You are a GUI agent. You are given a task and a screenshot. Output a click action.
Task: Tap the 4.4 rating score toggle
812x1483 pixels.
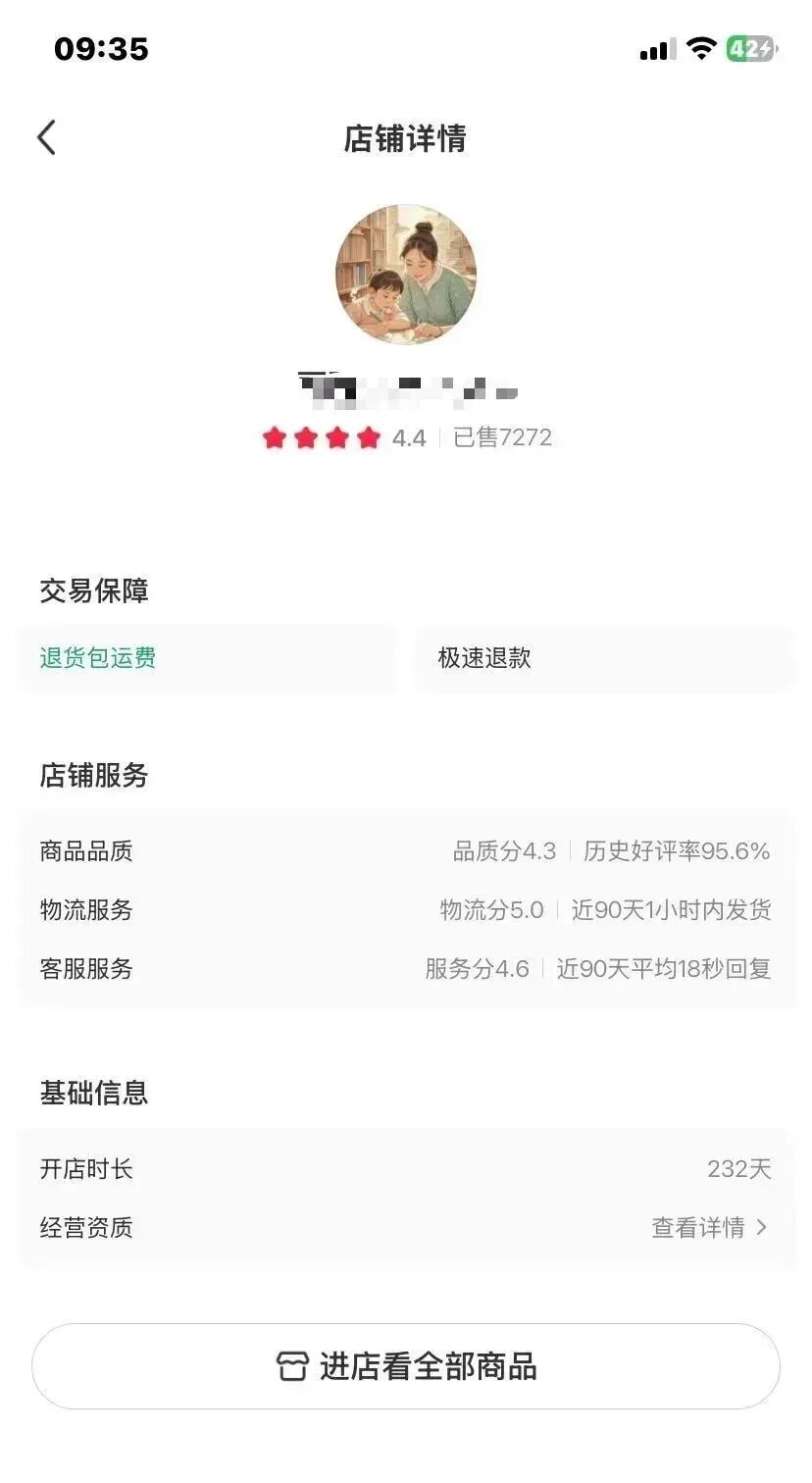pos(409,437)
